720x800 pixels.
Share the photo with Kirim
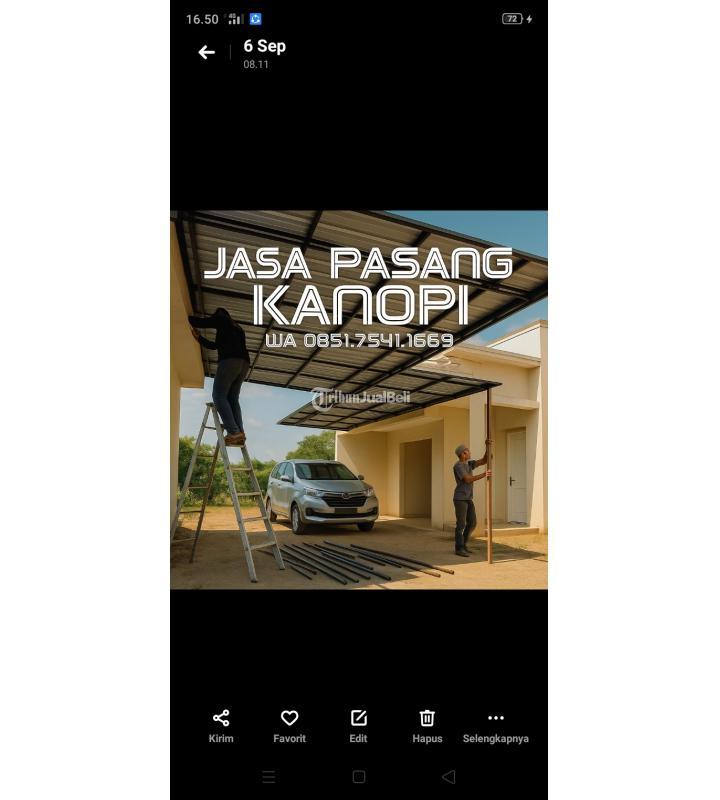point(221,726)
